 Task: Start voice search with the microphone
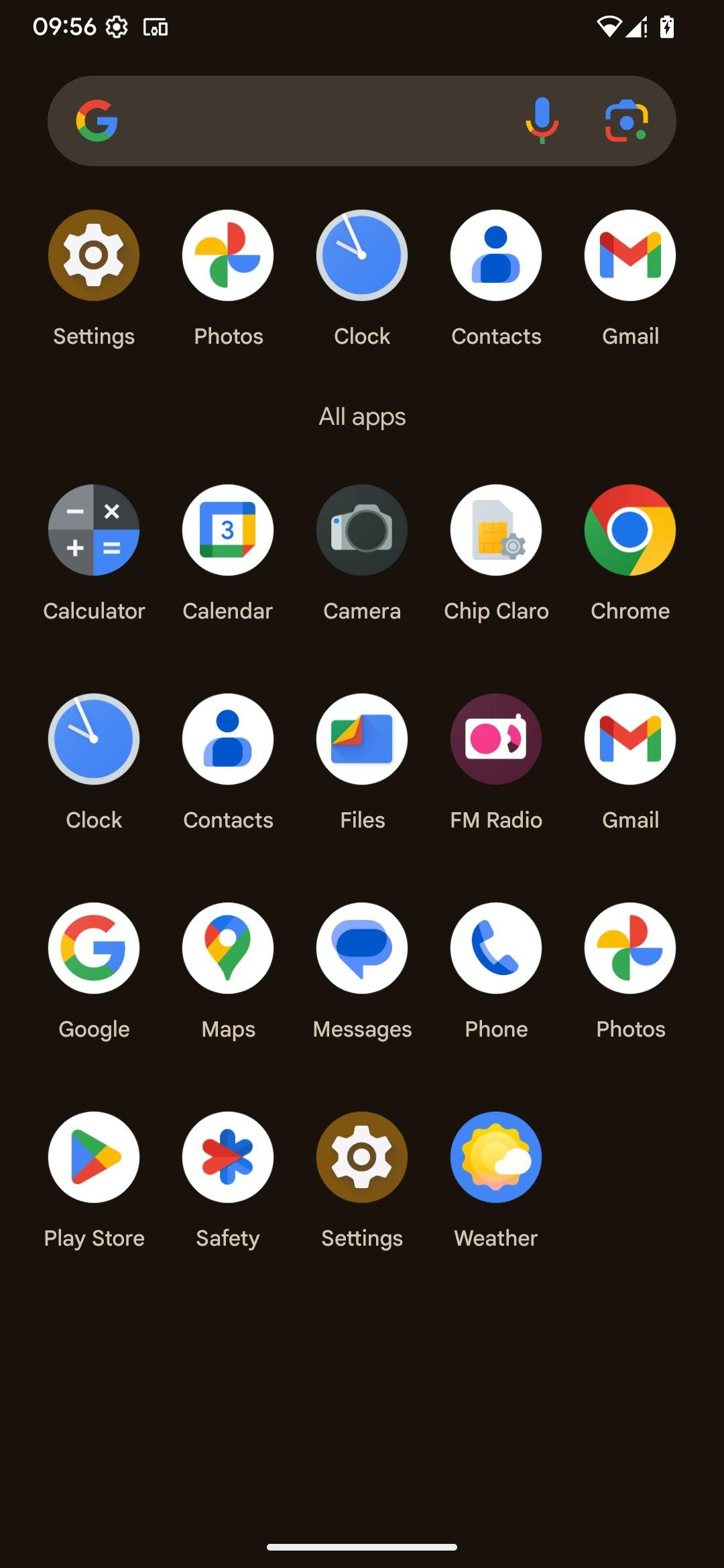click(542, 121)
